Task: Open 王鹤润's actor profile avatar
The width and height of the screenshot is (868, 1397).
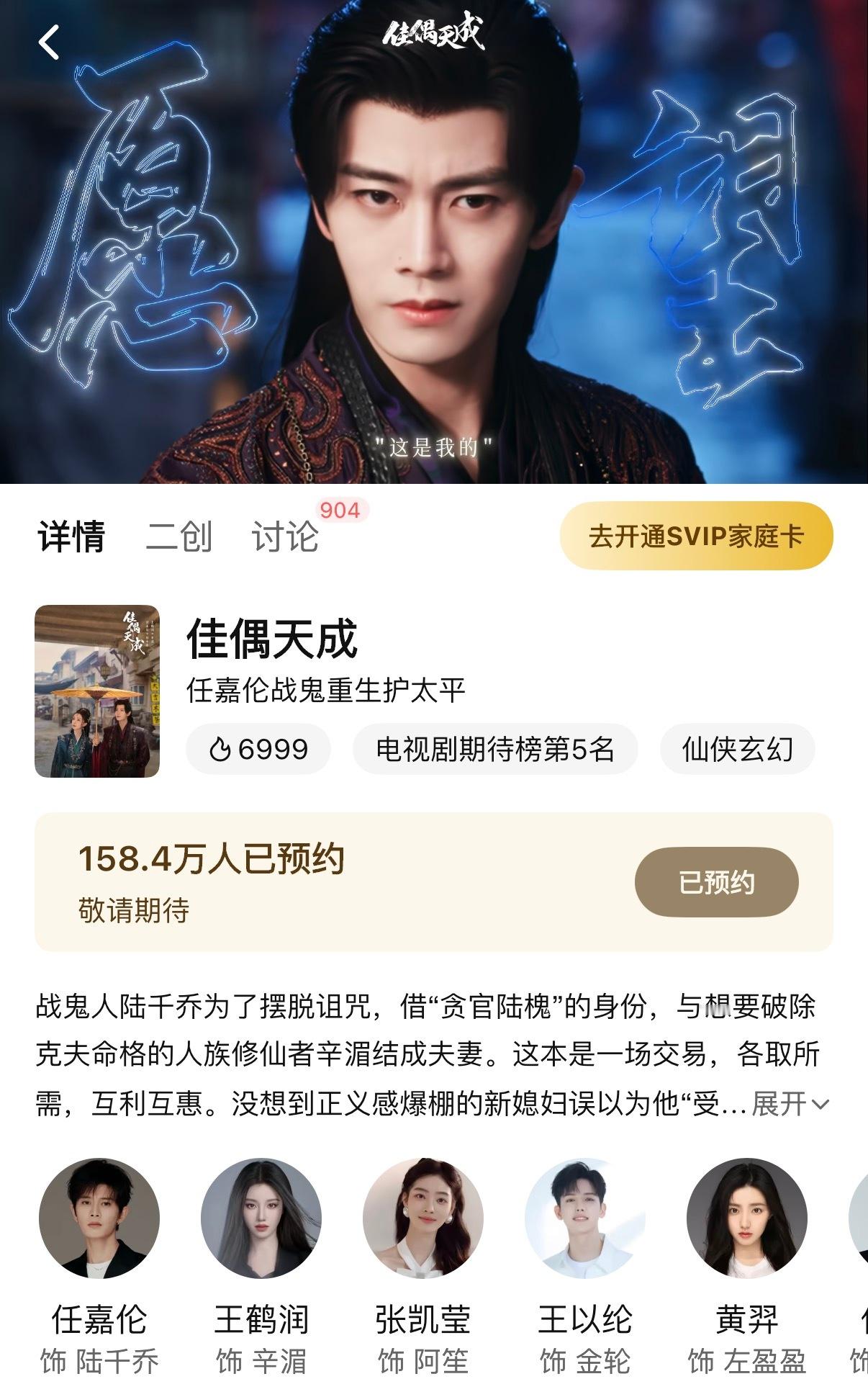Action: pos(262,1218)
